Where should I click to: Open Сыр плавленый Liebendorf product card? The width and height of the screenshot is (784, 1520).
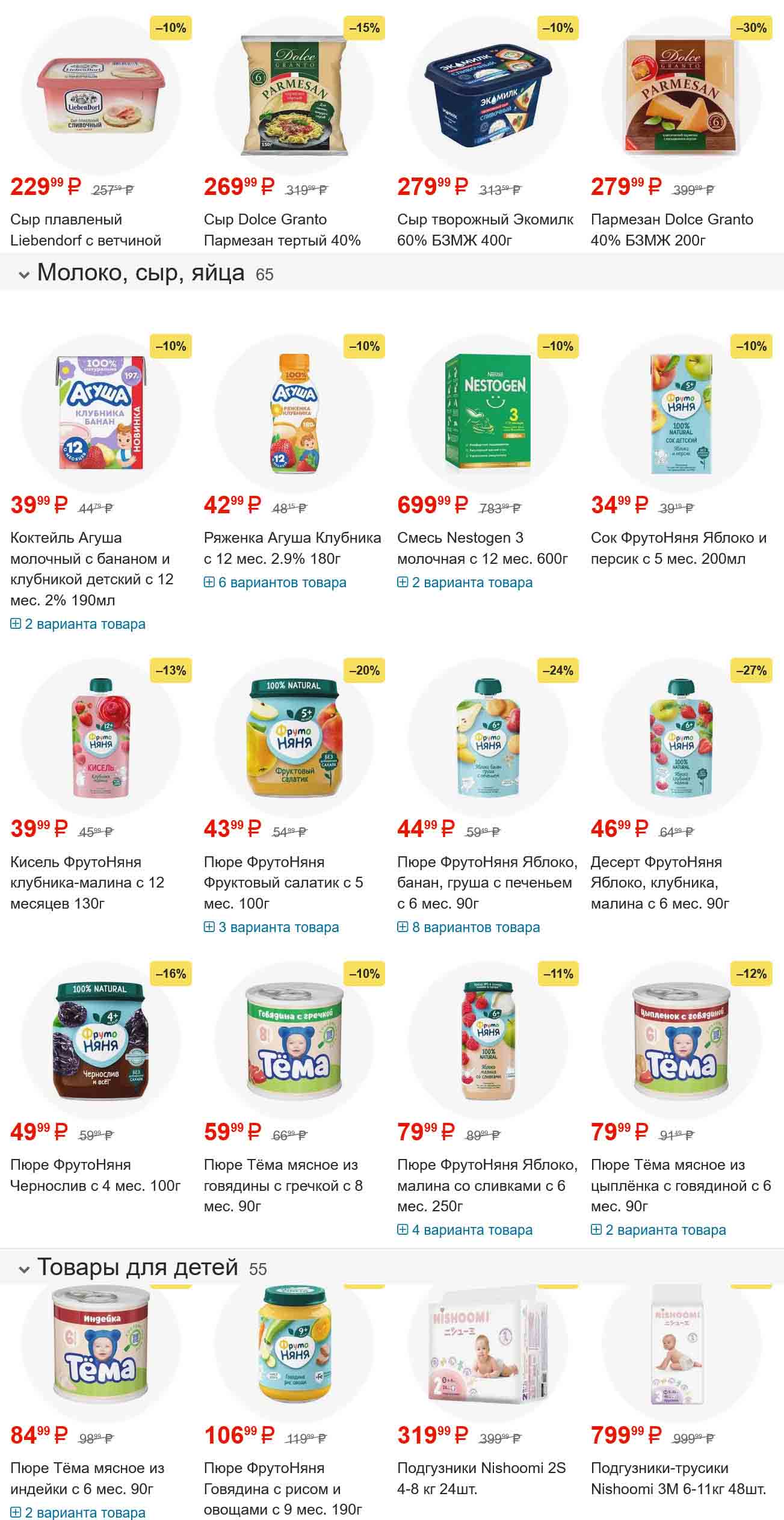[85, 229]
